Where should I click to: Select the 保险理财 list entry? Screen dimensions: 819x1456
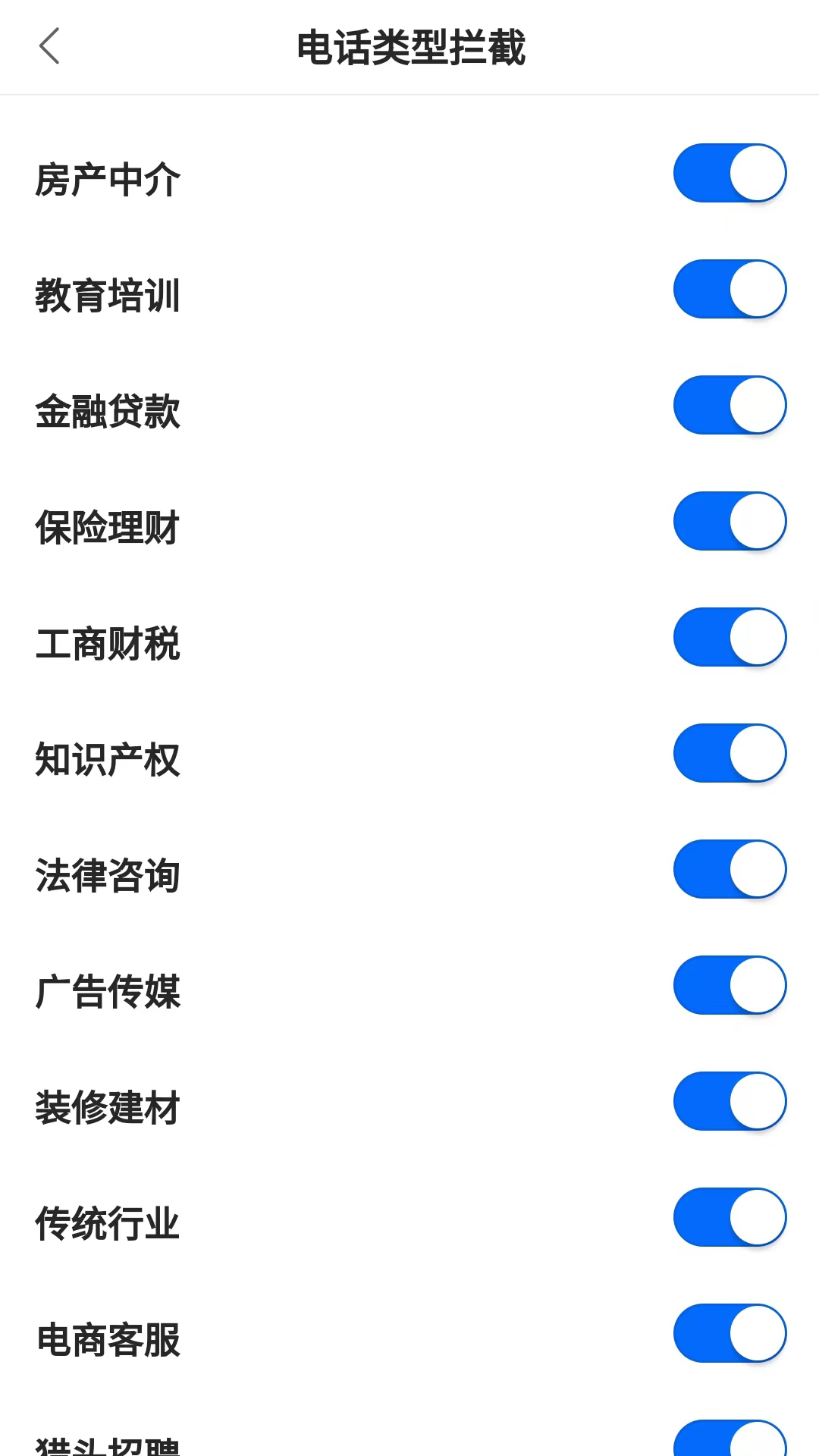pyautogui.click(x=107, y=530)
